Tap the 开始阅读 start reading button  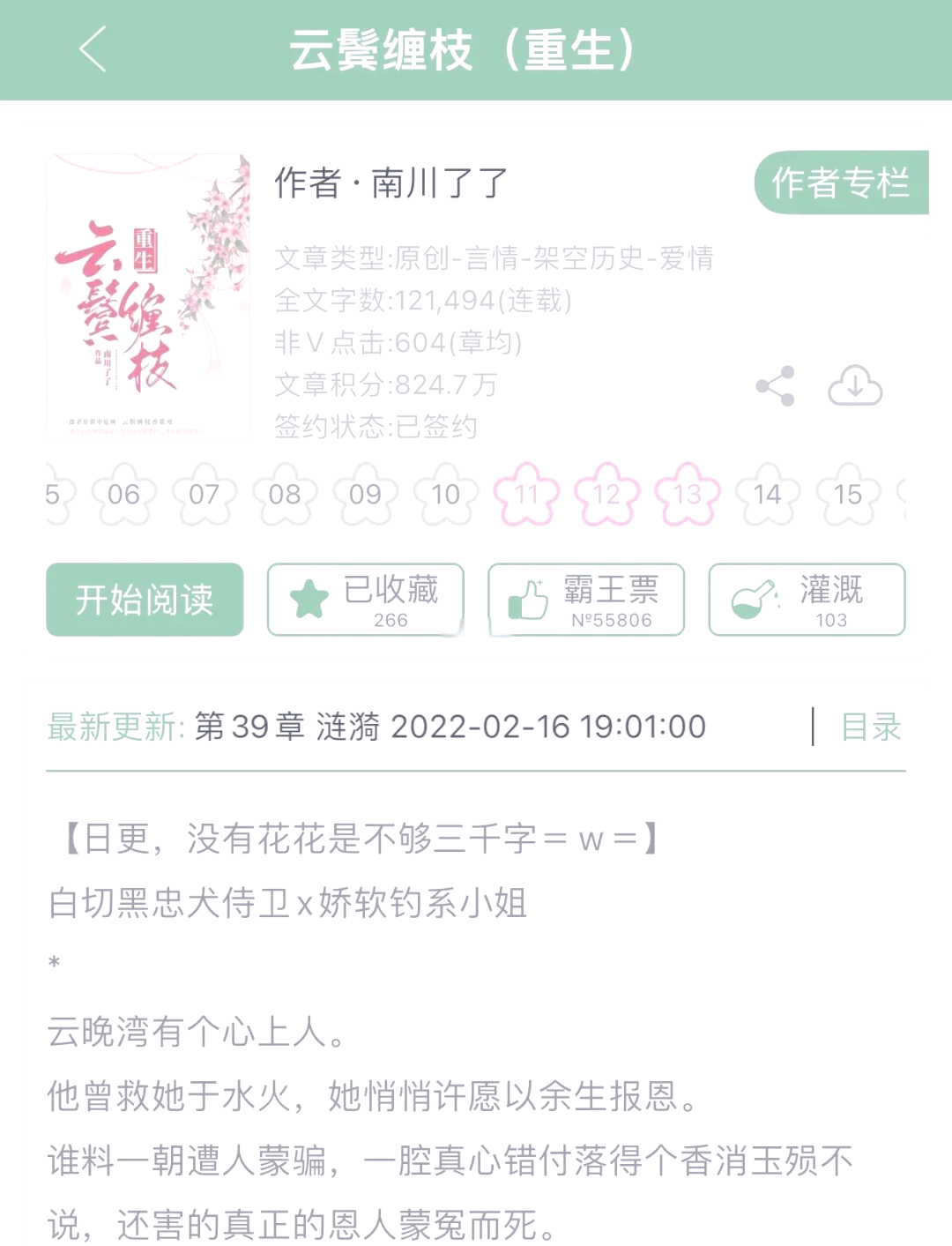(x=145, y=600)
